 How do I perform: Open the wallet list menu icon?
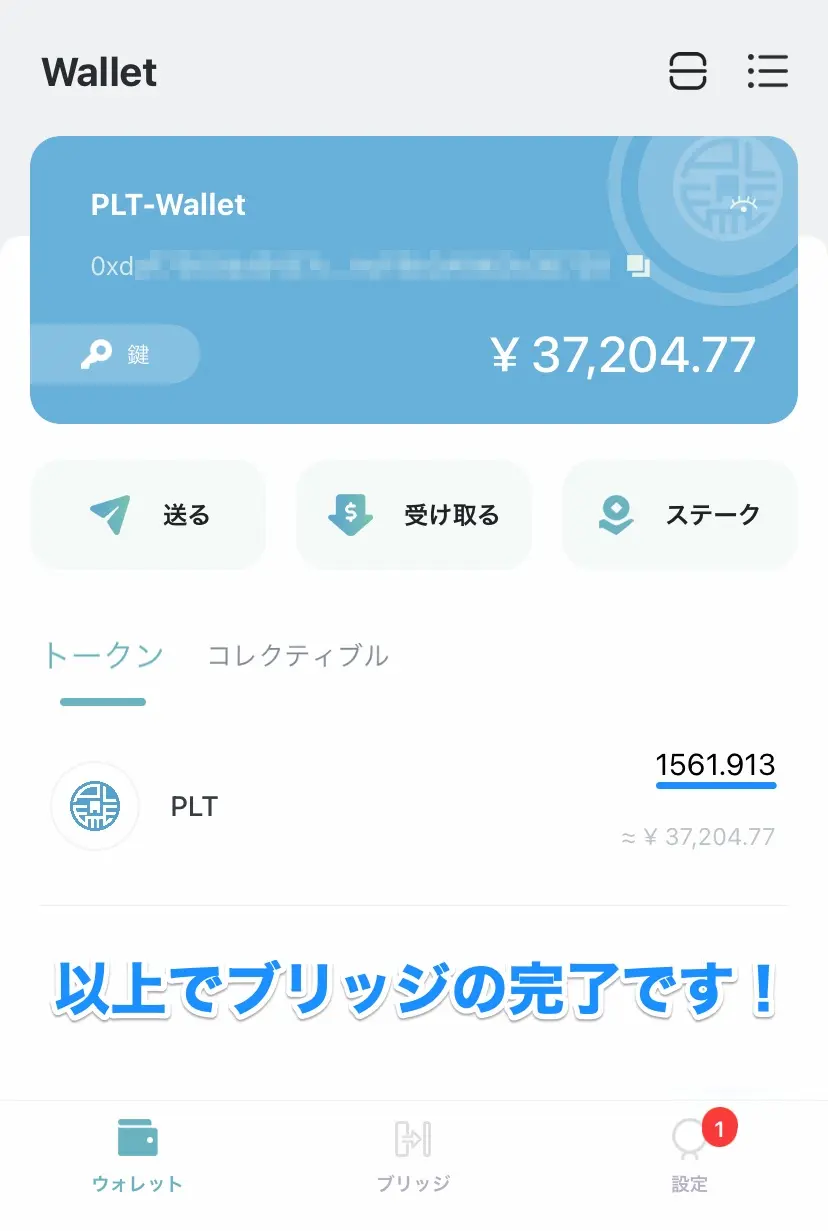768,71
